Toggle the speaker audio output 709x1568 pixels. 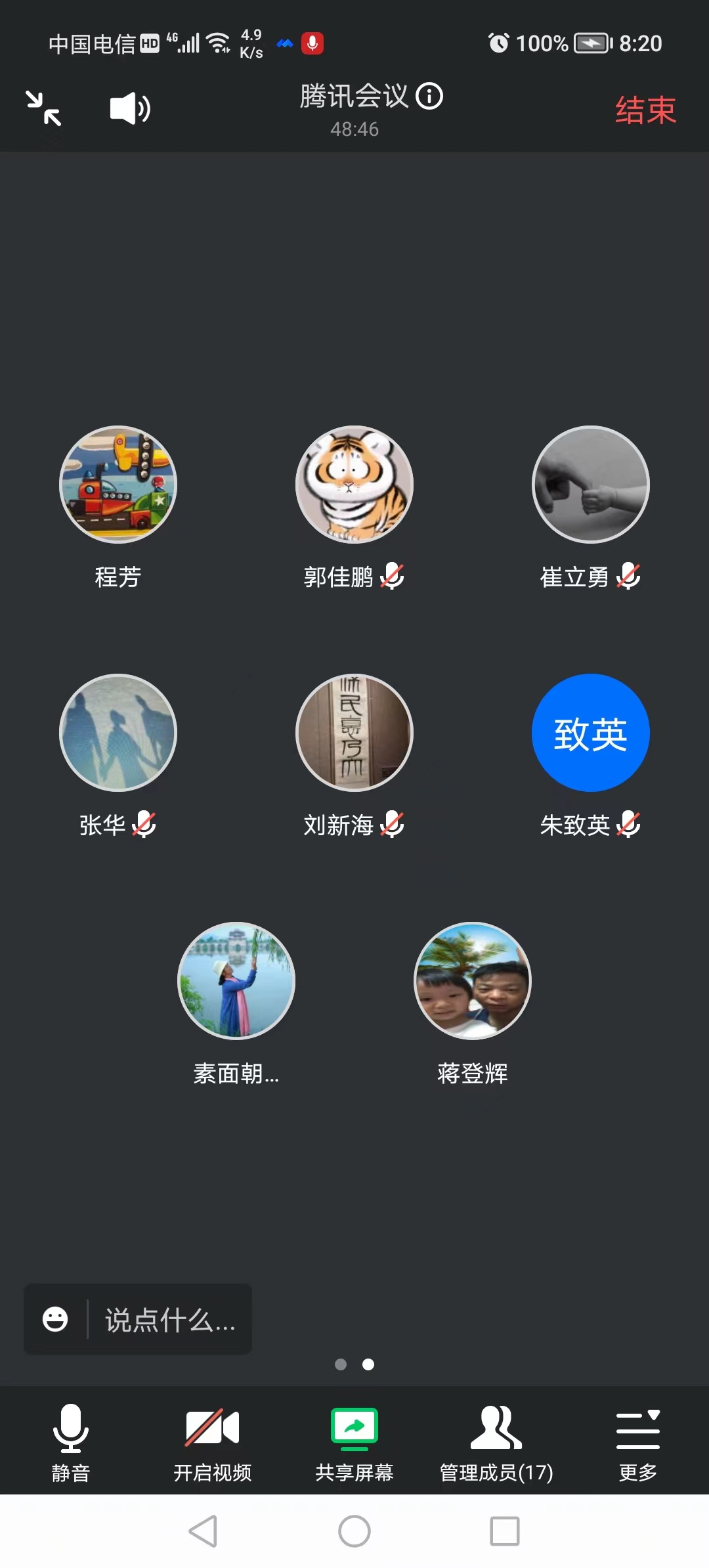(x=129, y=108)
